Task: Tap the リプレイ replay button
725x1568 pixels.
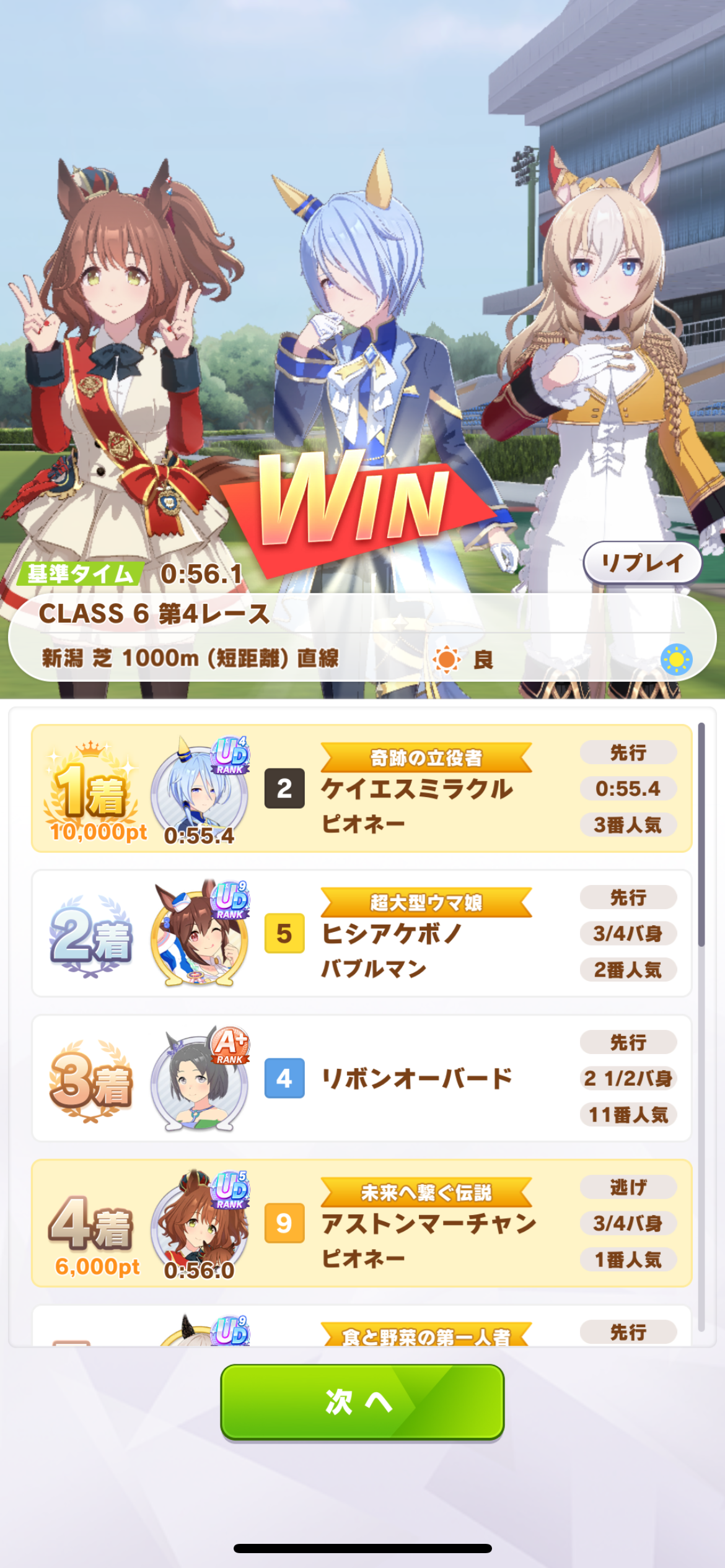Action: tap(642, 562)
